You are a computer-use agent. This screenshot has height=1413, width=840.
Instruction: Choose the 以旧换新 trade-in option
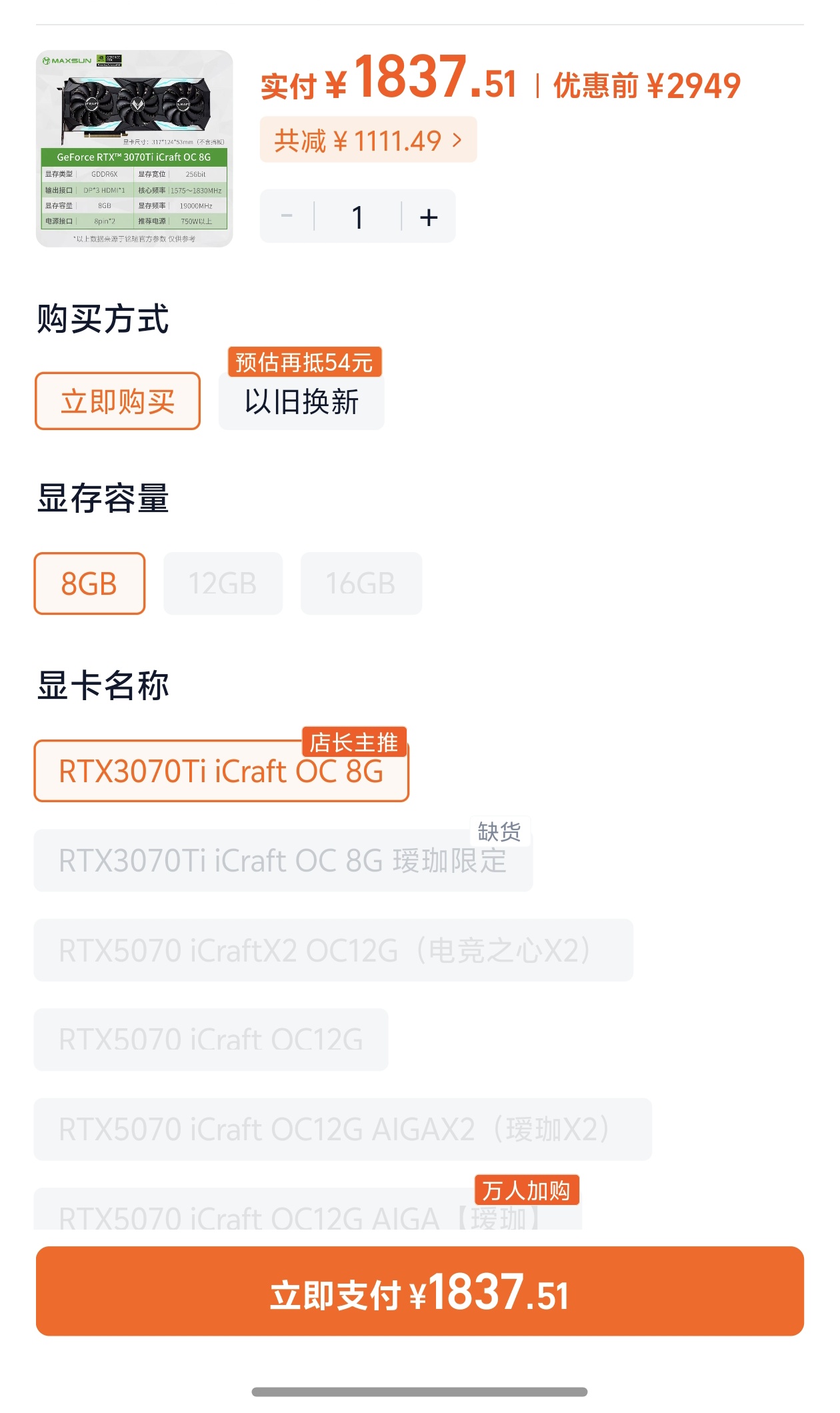[x=301, y=402]
